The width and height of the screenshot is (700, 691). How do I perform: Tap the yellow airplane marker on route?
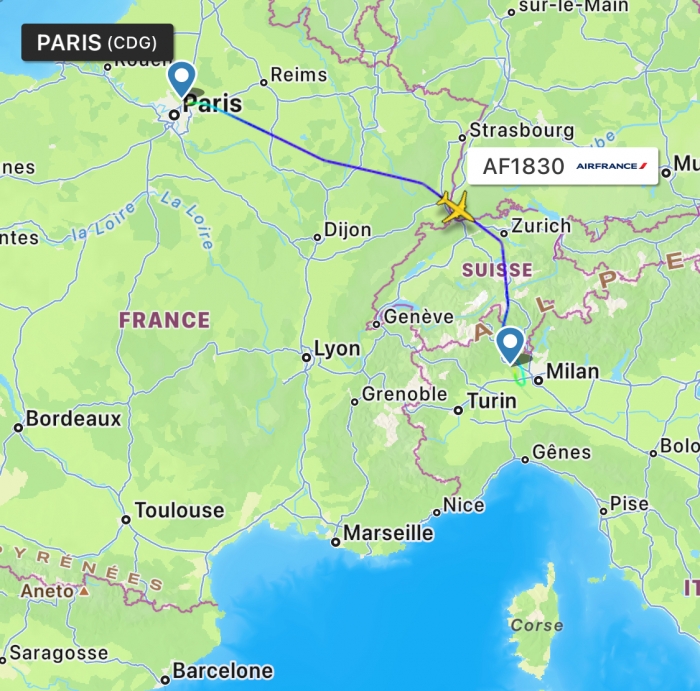pyautogui.click(x=456, y=208)
